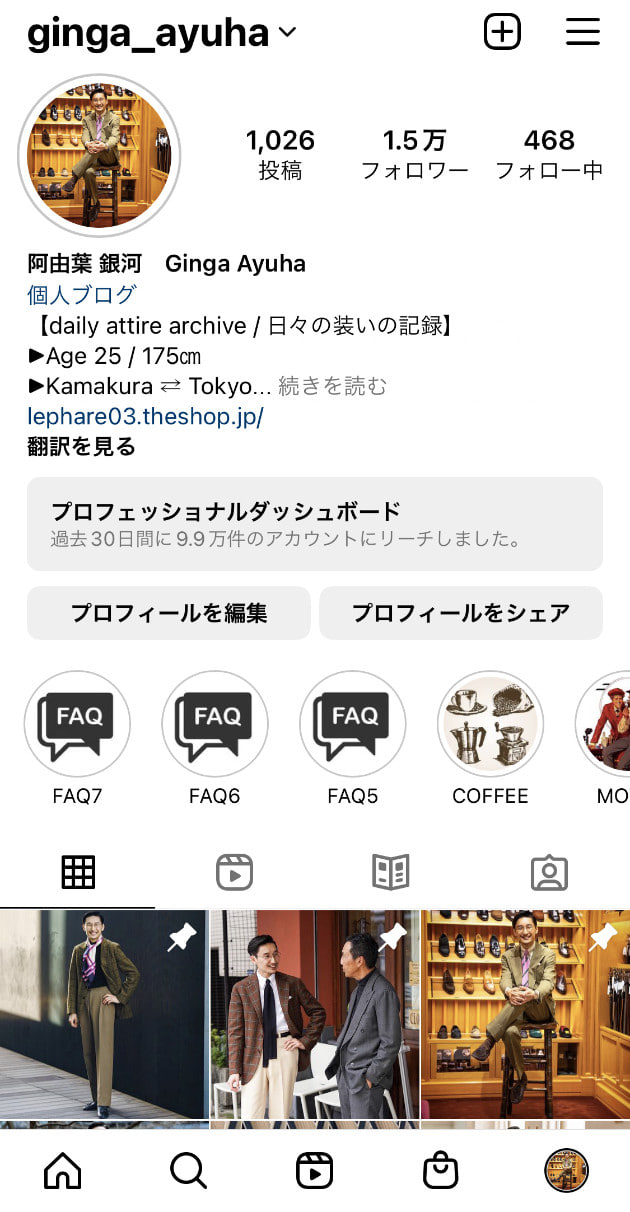Switch to the tagged photos tab
The image size is (630, 1212).
tap(549, 872)
